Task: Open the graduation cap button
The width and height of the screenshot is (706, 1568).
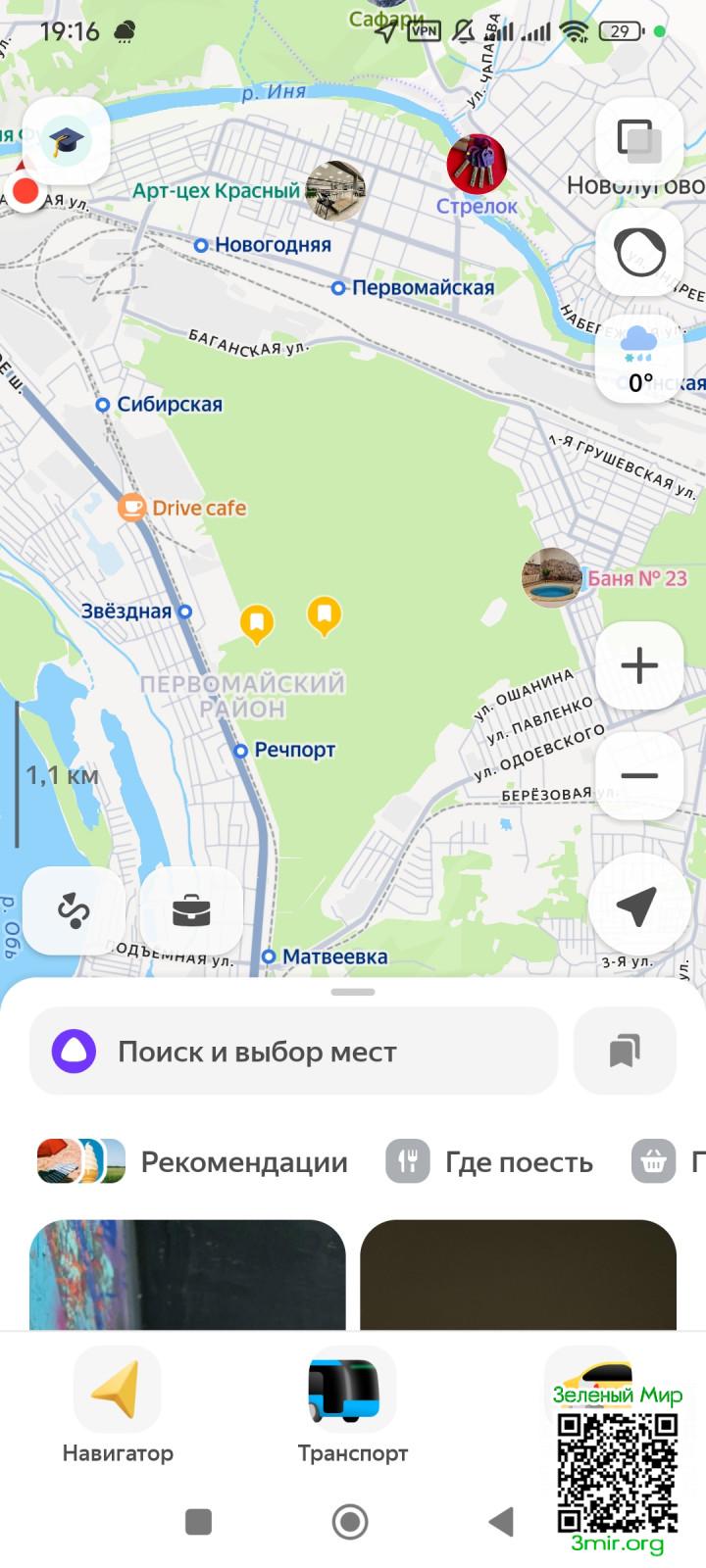Action: [x=65, y=141]
